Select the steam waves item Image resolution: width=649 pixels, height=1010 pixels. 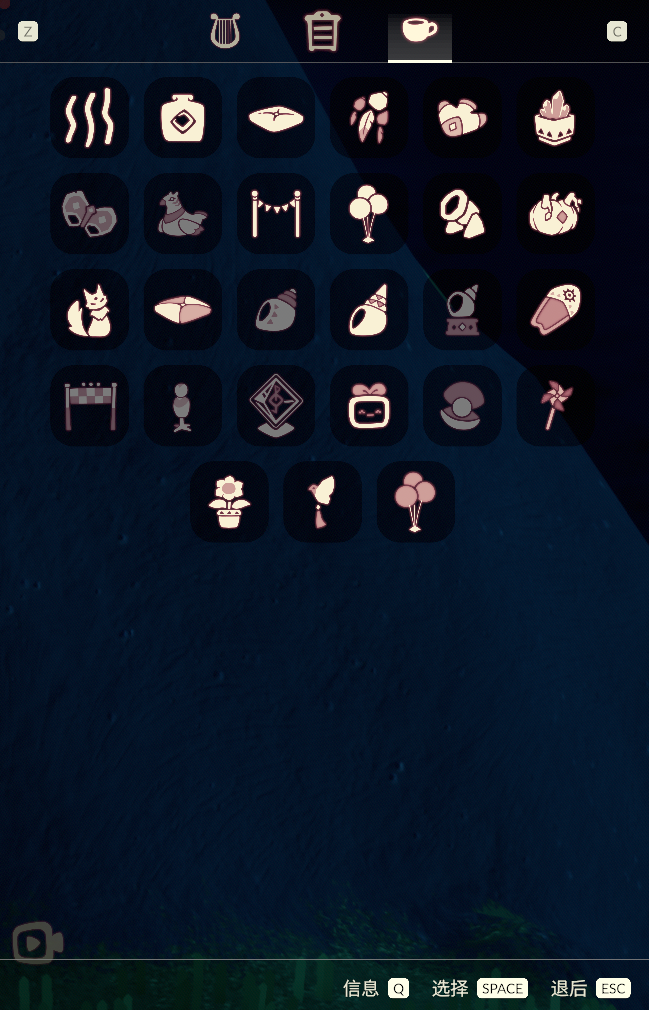pyautogui.click(x=90, y=117)
